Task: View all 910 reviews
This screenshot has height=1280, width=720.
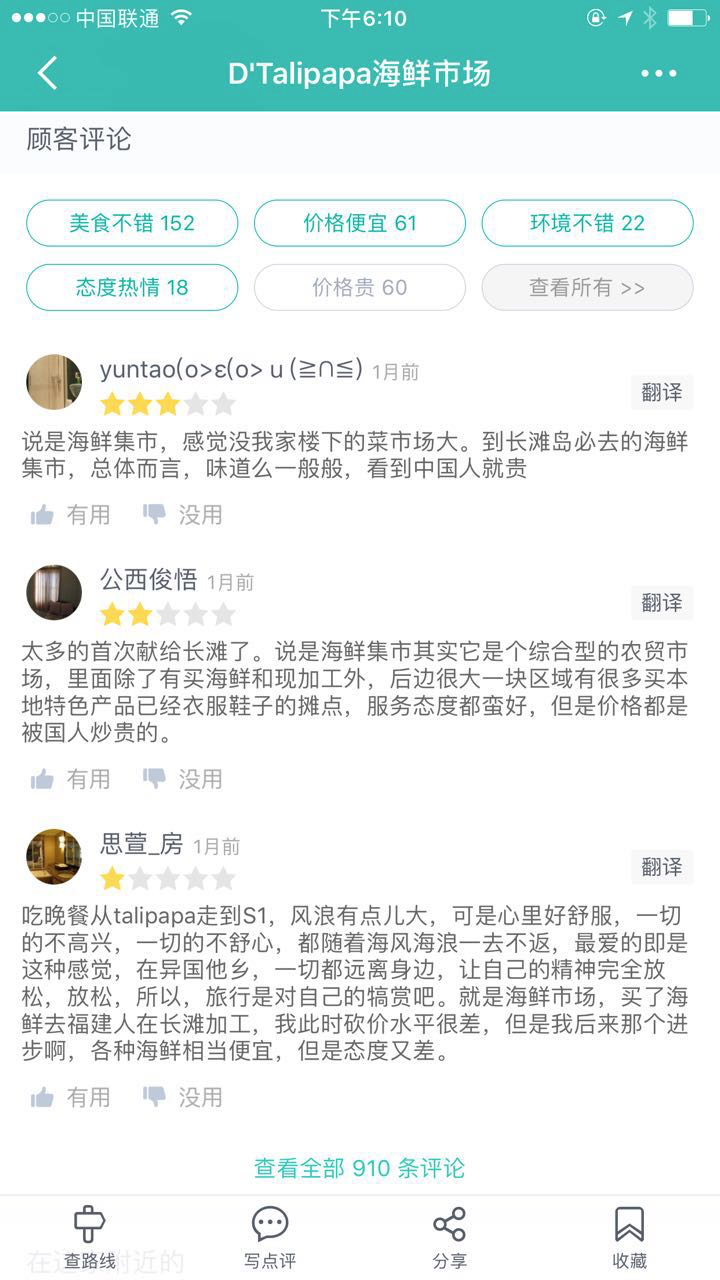Action: [x=359, y=1167]
